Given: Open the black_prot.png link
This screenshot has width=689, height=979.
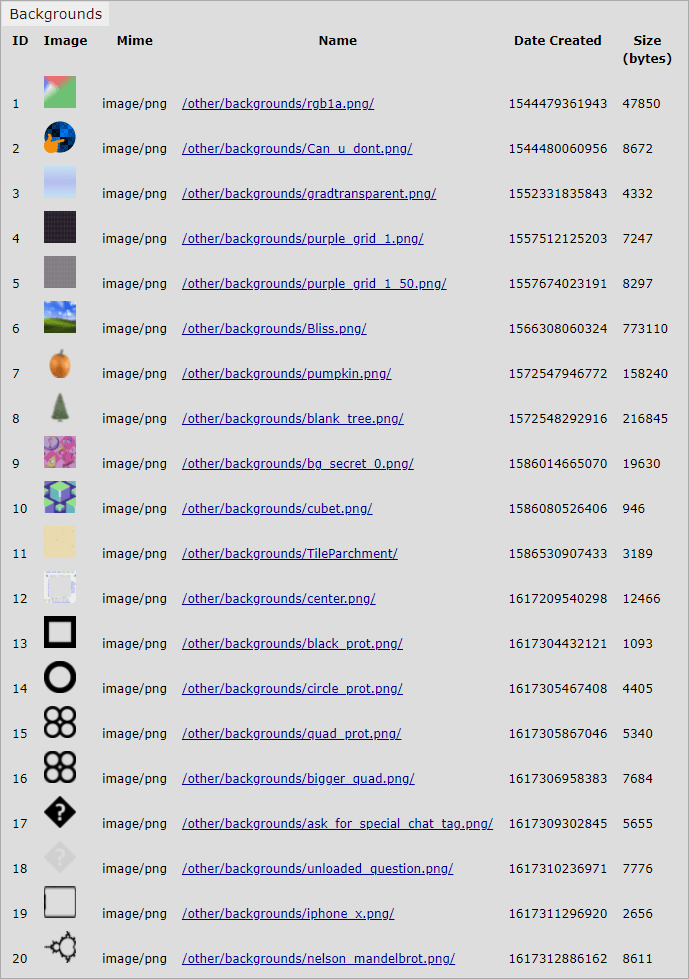Looking at the screenshot, I should (x=292, y=644).
